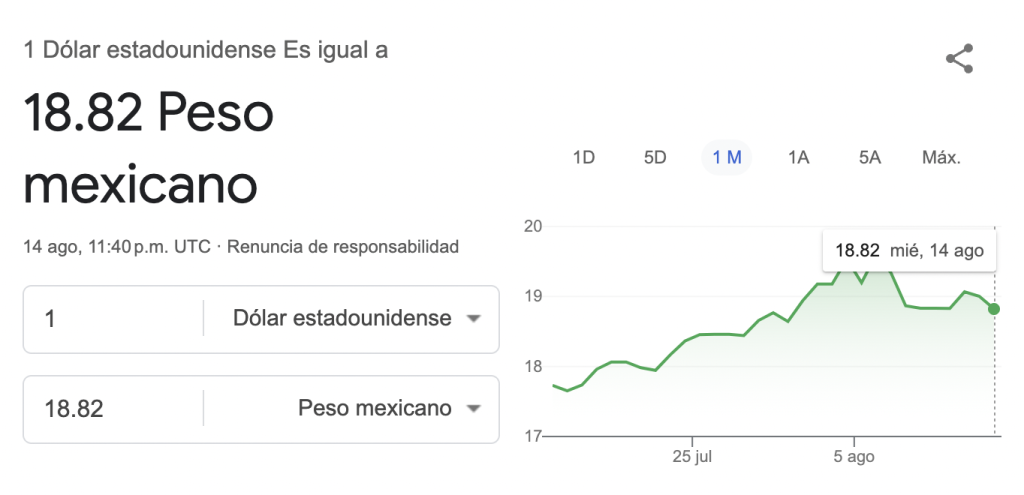The image size is (1024, 495).
Task: Show the 1A chart range
Action: 798,158
